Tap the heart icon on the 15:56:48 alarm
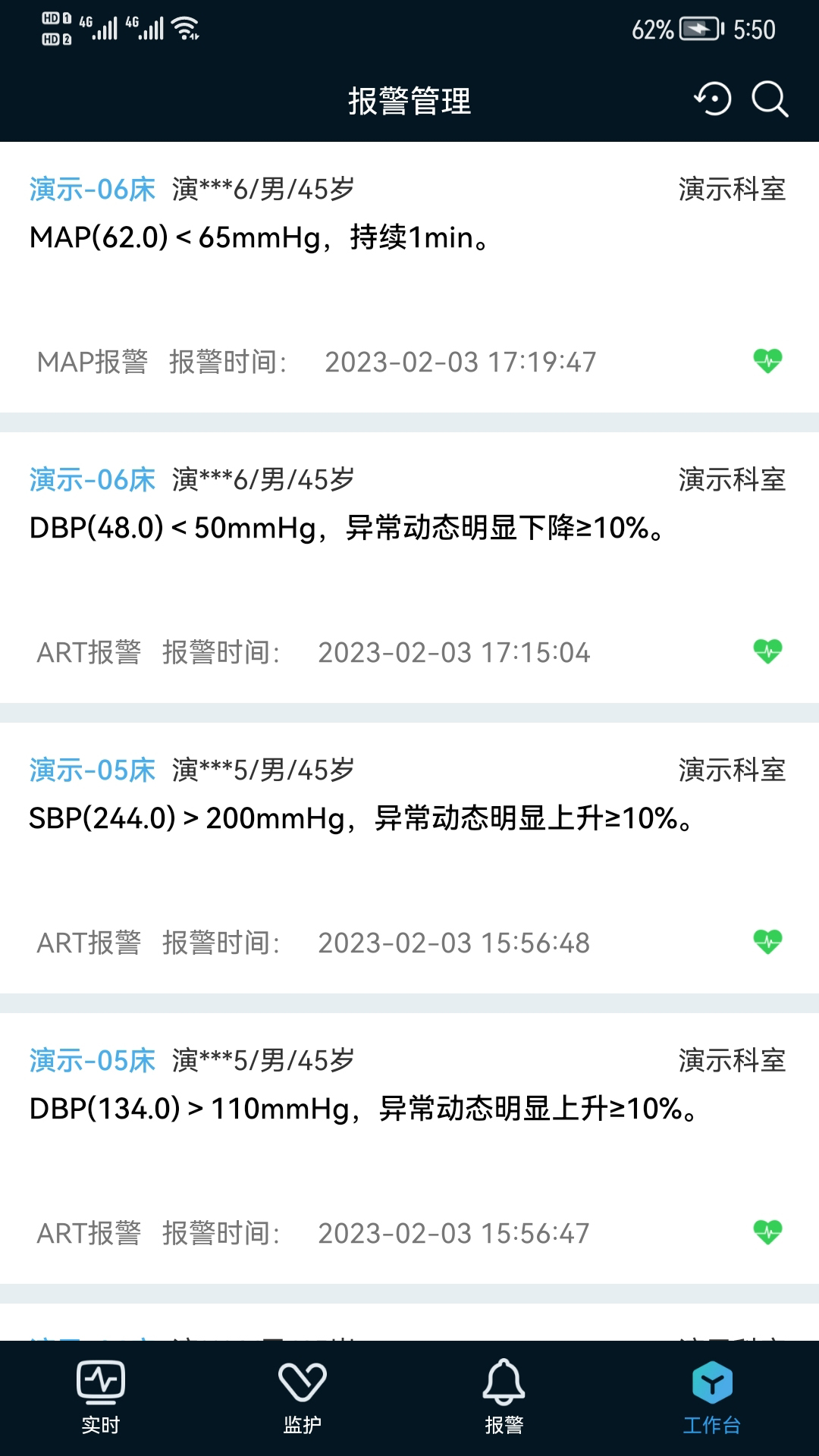 tap(767, 942)
